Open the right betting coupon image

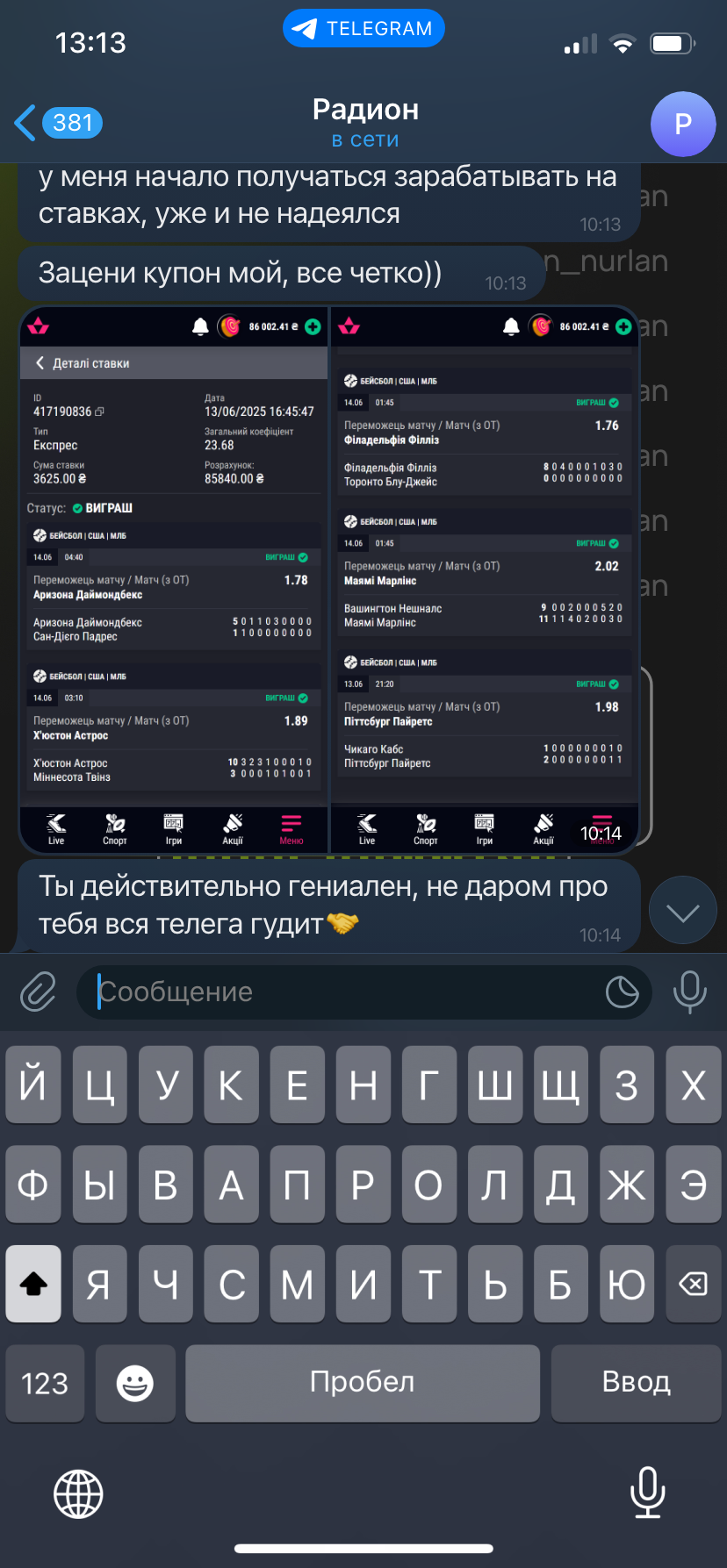[485, 579]
